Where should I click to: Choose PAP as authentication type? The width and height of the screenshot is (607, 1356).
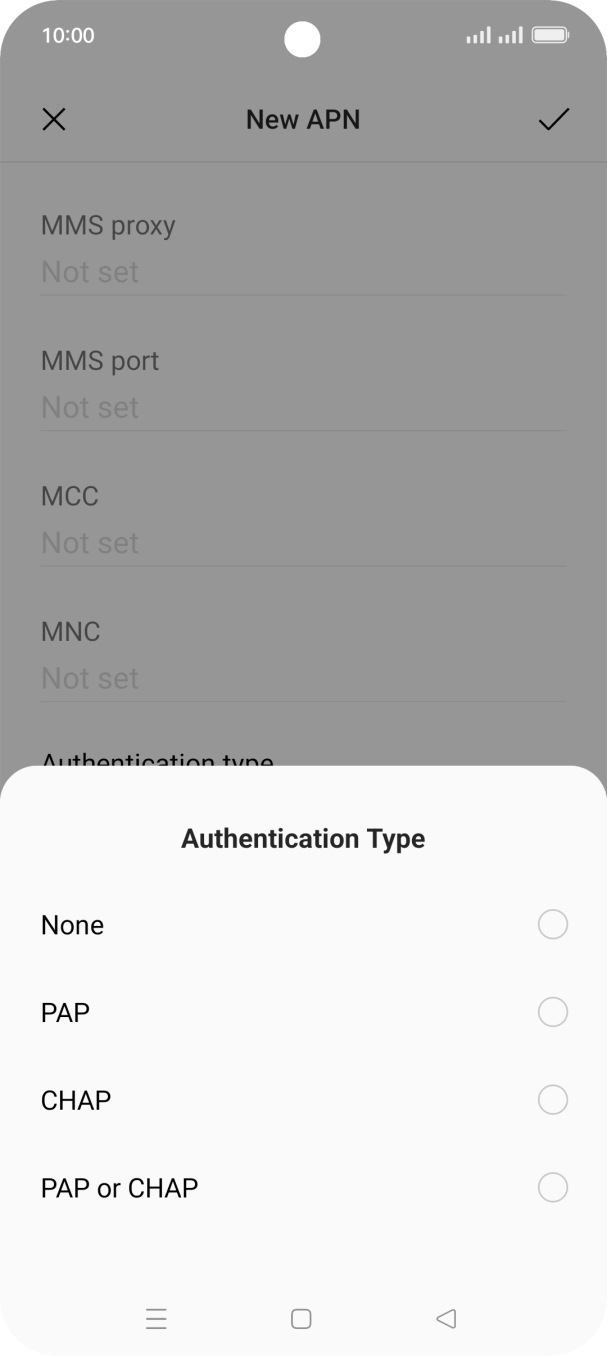[552, 1012]
